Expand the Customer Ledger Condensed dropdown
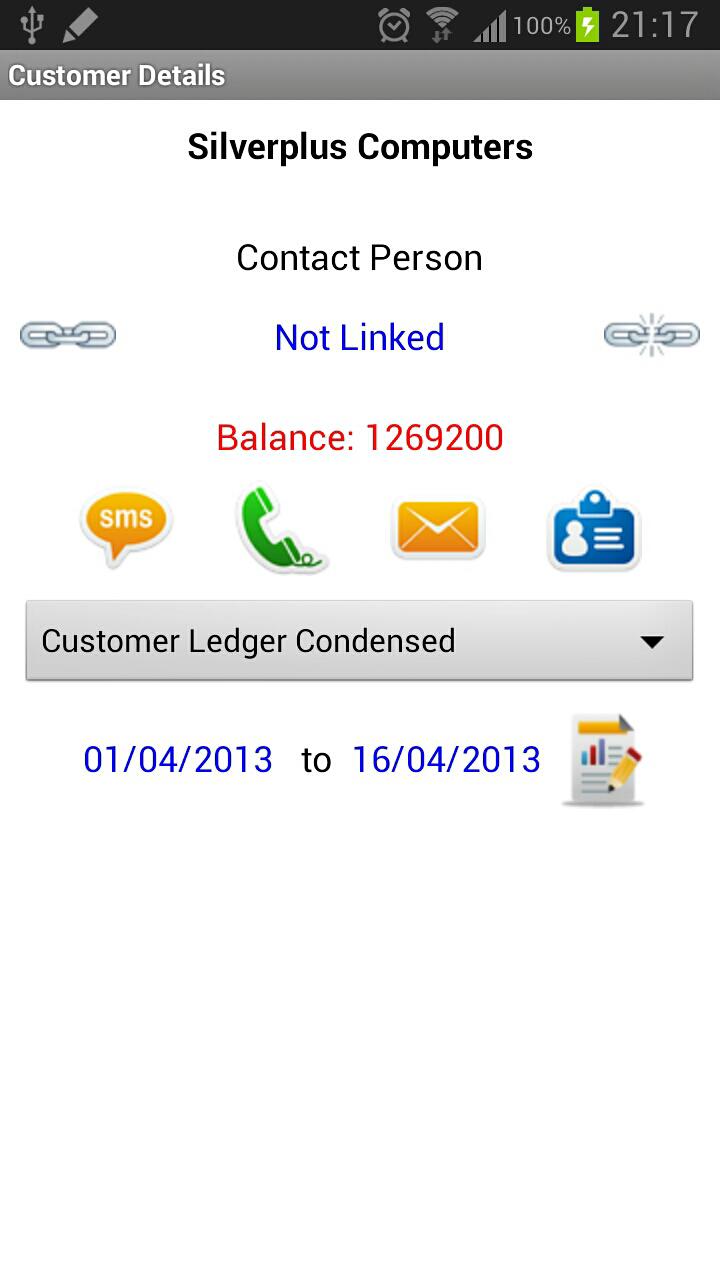This screenshot has height=1280, width=720. coord(359,641)
